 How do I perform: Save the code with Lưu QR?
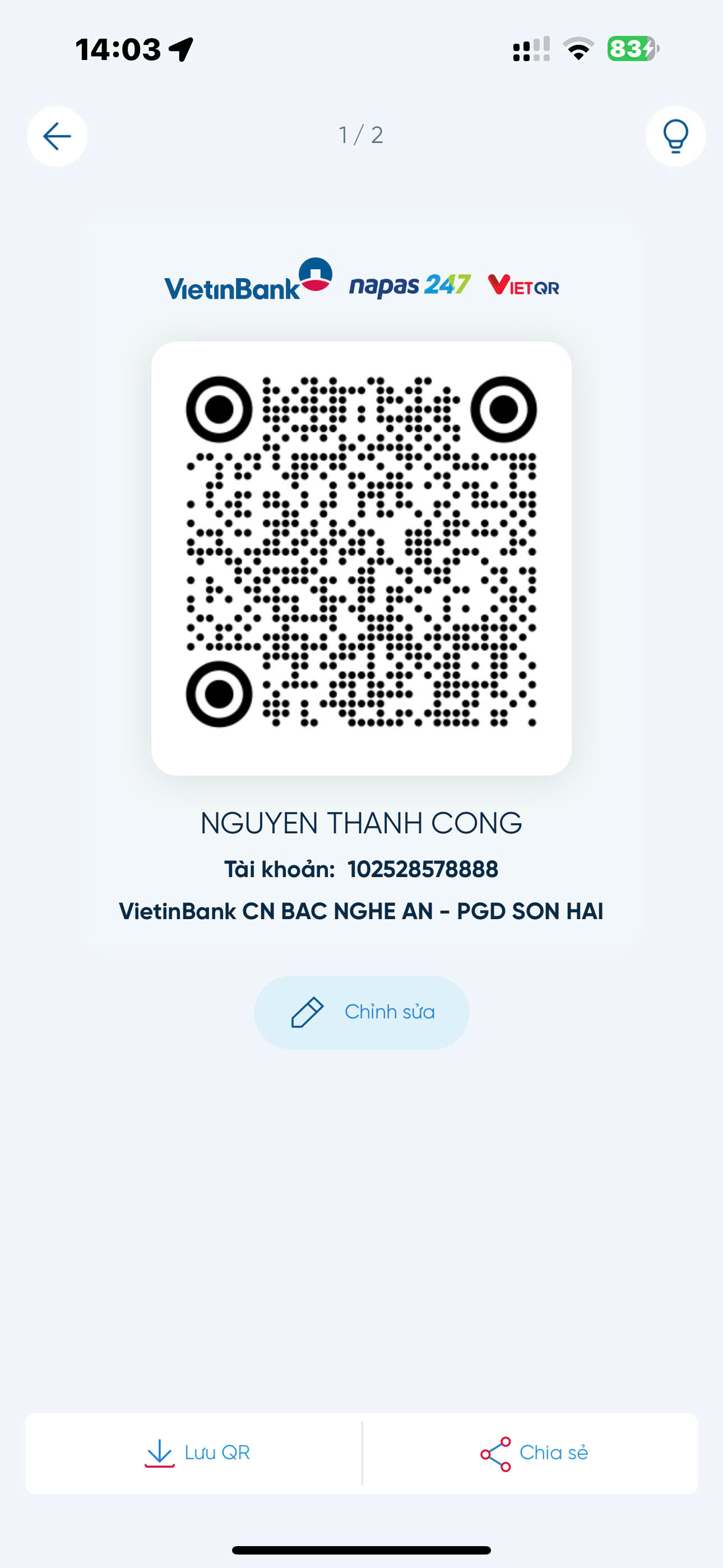(193, 1453)
